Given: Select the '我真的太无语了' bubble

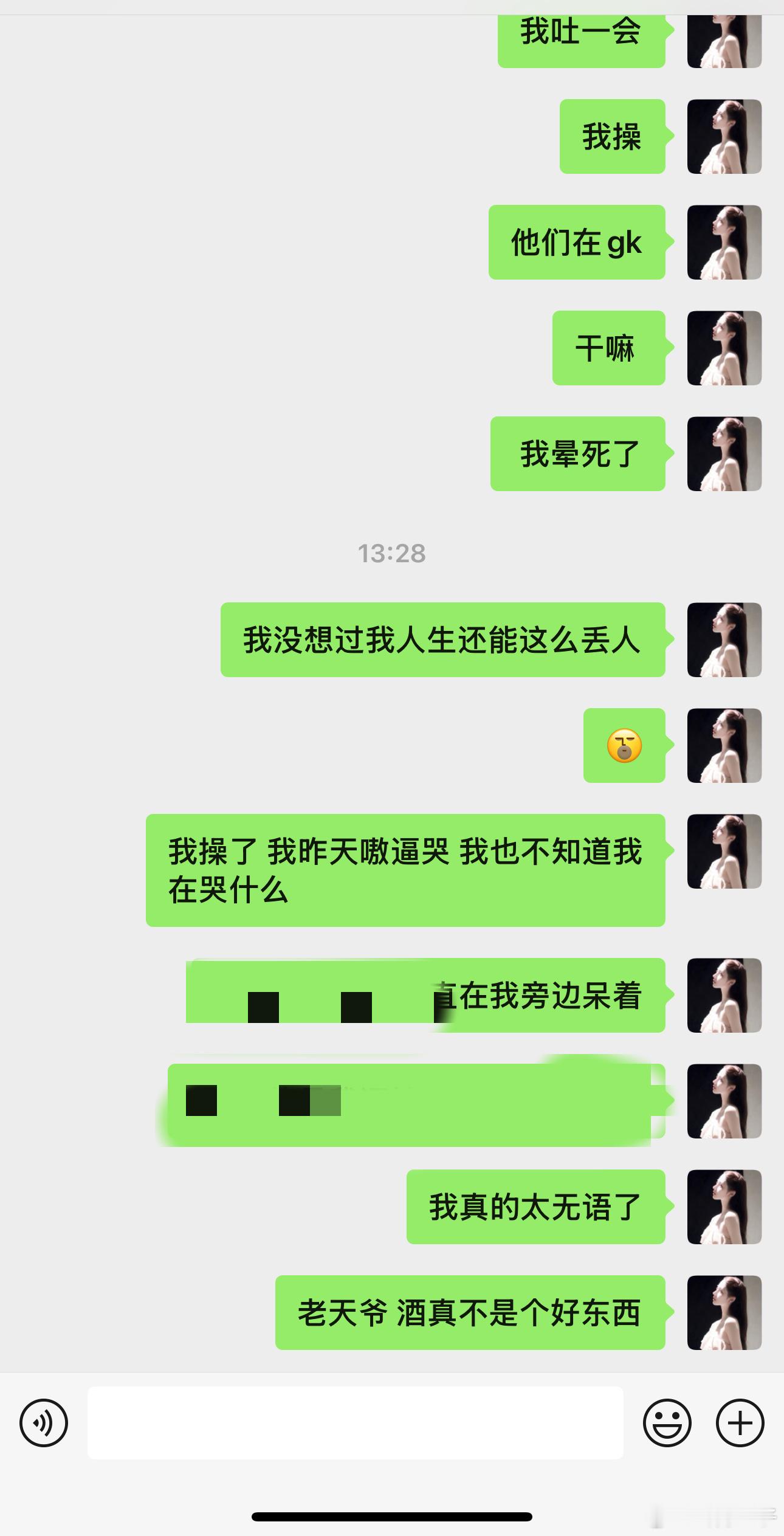Looking at the screenshot, I should 535,1208.
